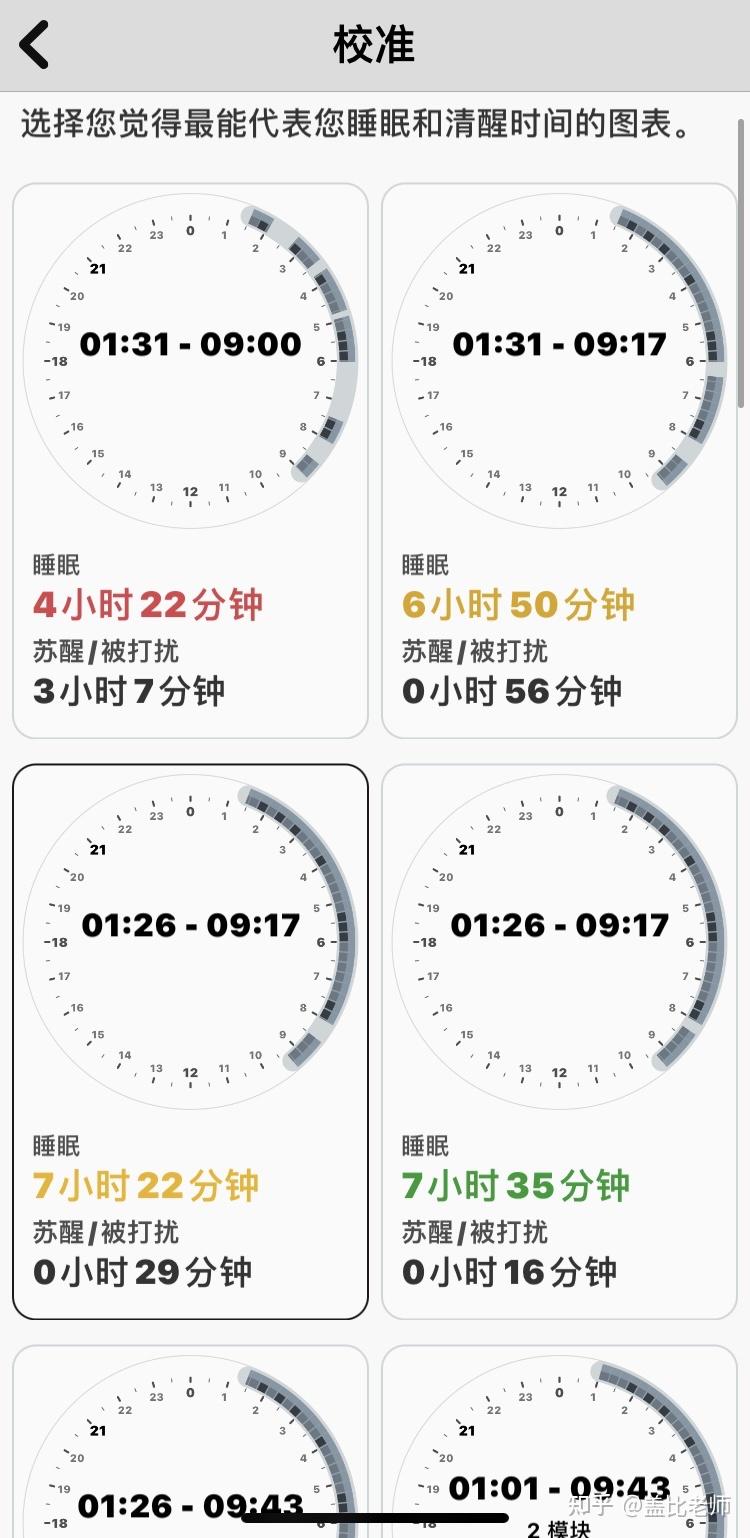The image size is (750, 1538).
Task: Choose the 01:31 - 09:17 sleep chart
Action: pyautogui.click(x=559, y=460)
